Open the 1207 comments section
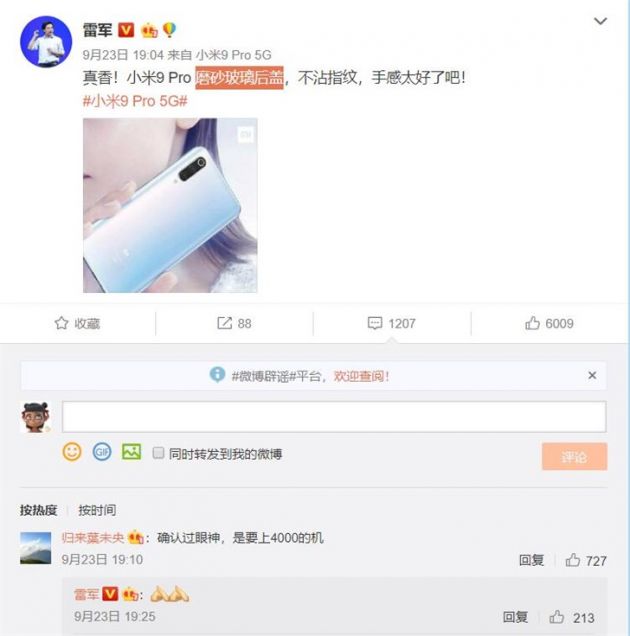This screenshot has height=636, width=630. (391, 323)
